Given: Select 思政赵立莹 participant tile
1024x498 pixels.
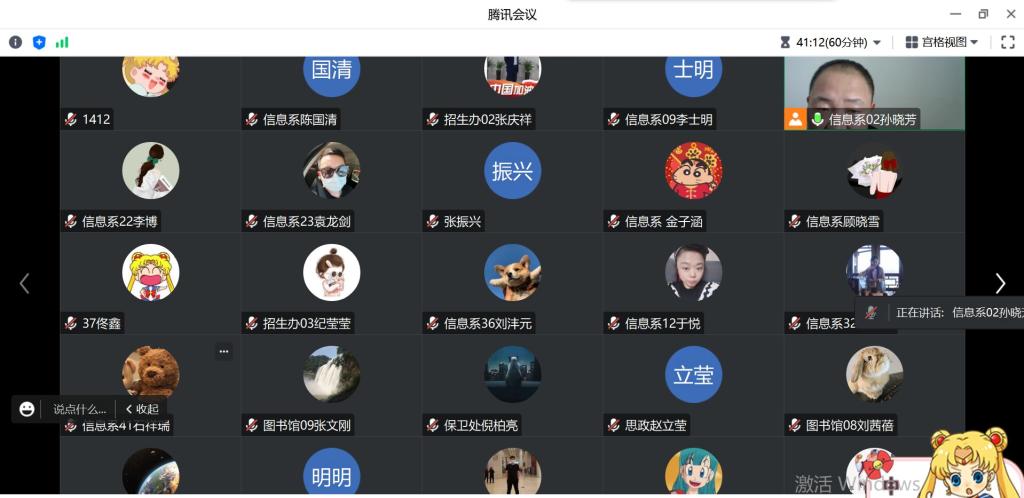Looking at the screenshot, I should 693,385.
